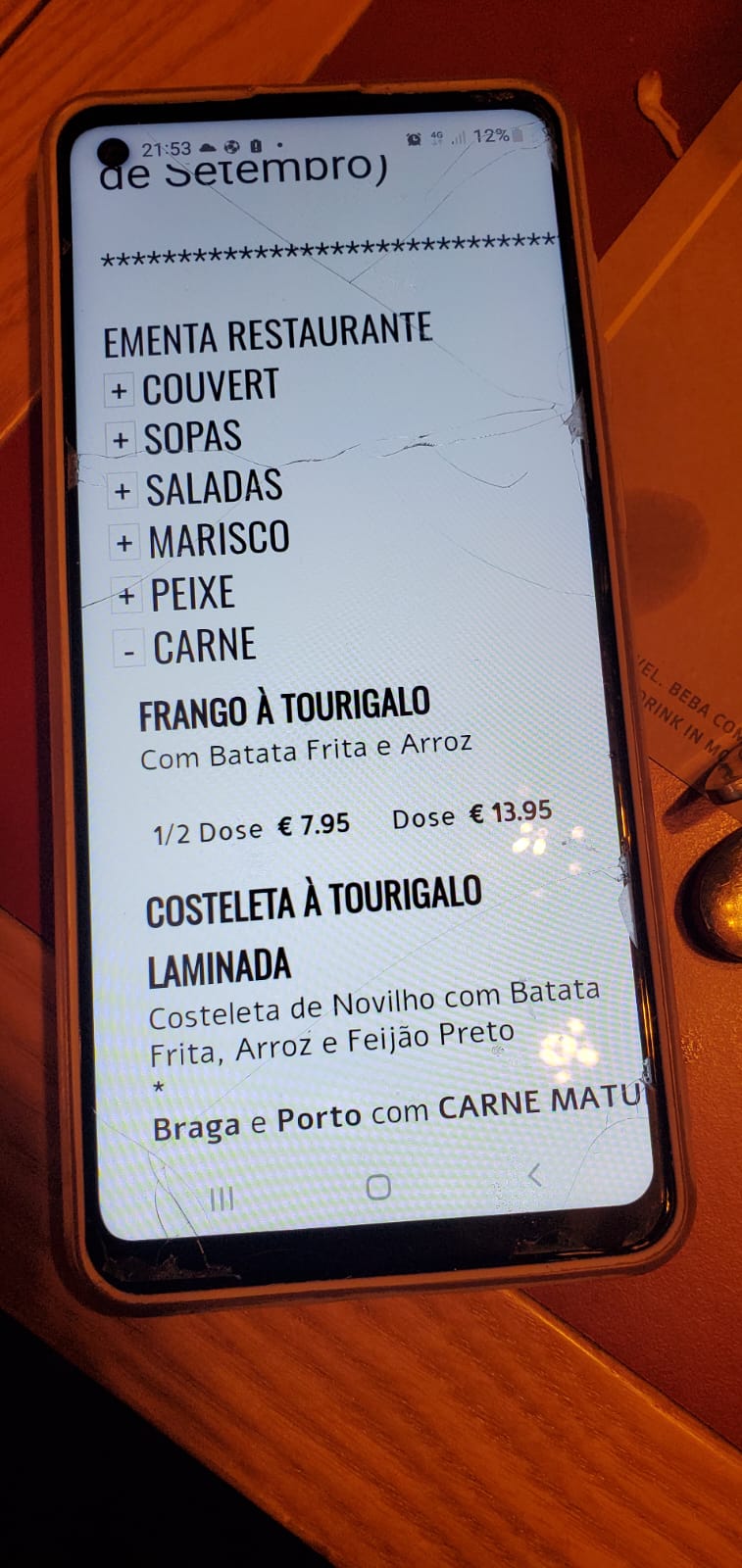Image resolution: width=742 pixels, height=1568 pixels.
Task: Expand the COUVERT section
Action: [119, 391]
